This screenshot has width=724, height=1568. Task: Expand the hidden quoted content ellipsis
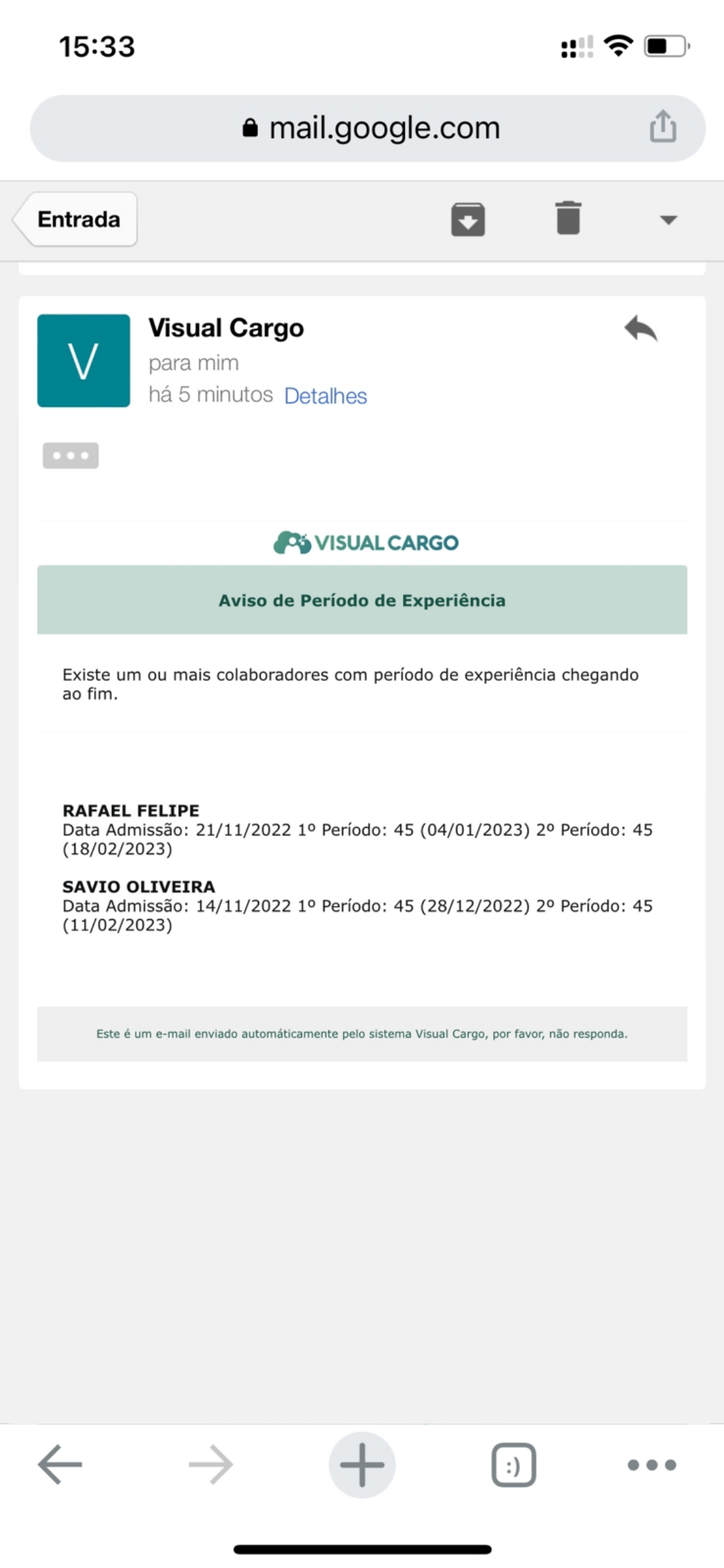[71, 456]
